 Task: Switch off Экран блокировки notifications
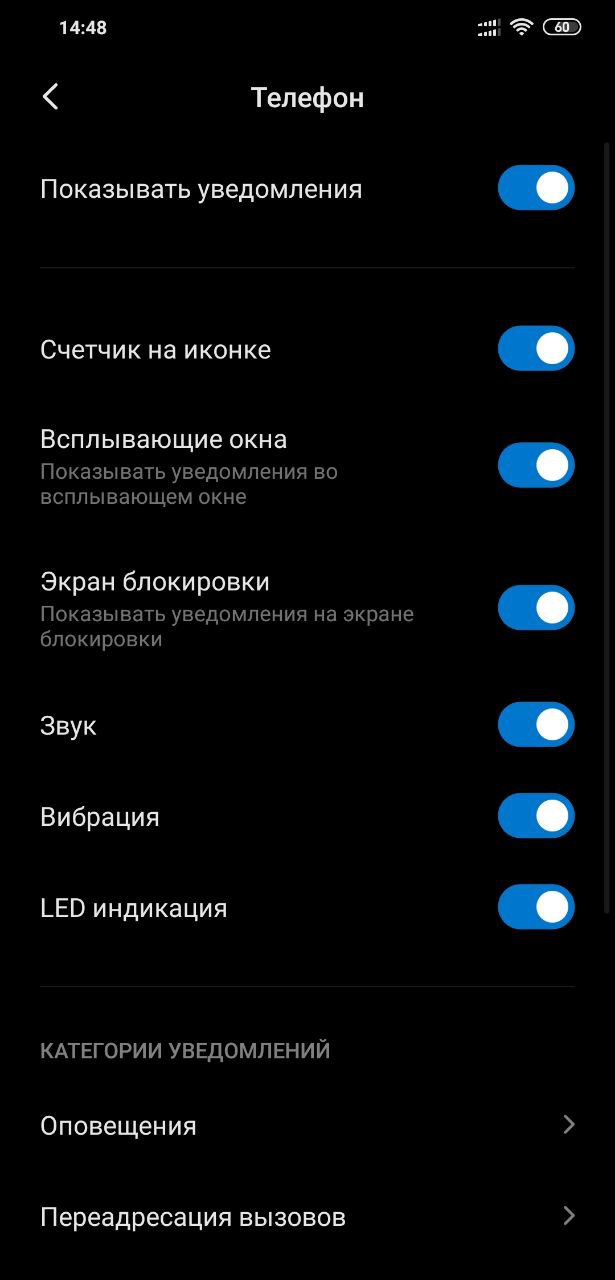coord(536,608)
